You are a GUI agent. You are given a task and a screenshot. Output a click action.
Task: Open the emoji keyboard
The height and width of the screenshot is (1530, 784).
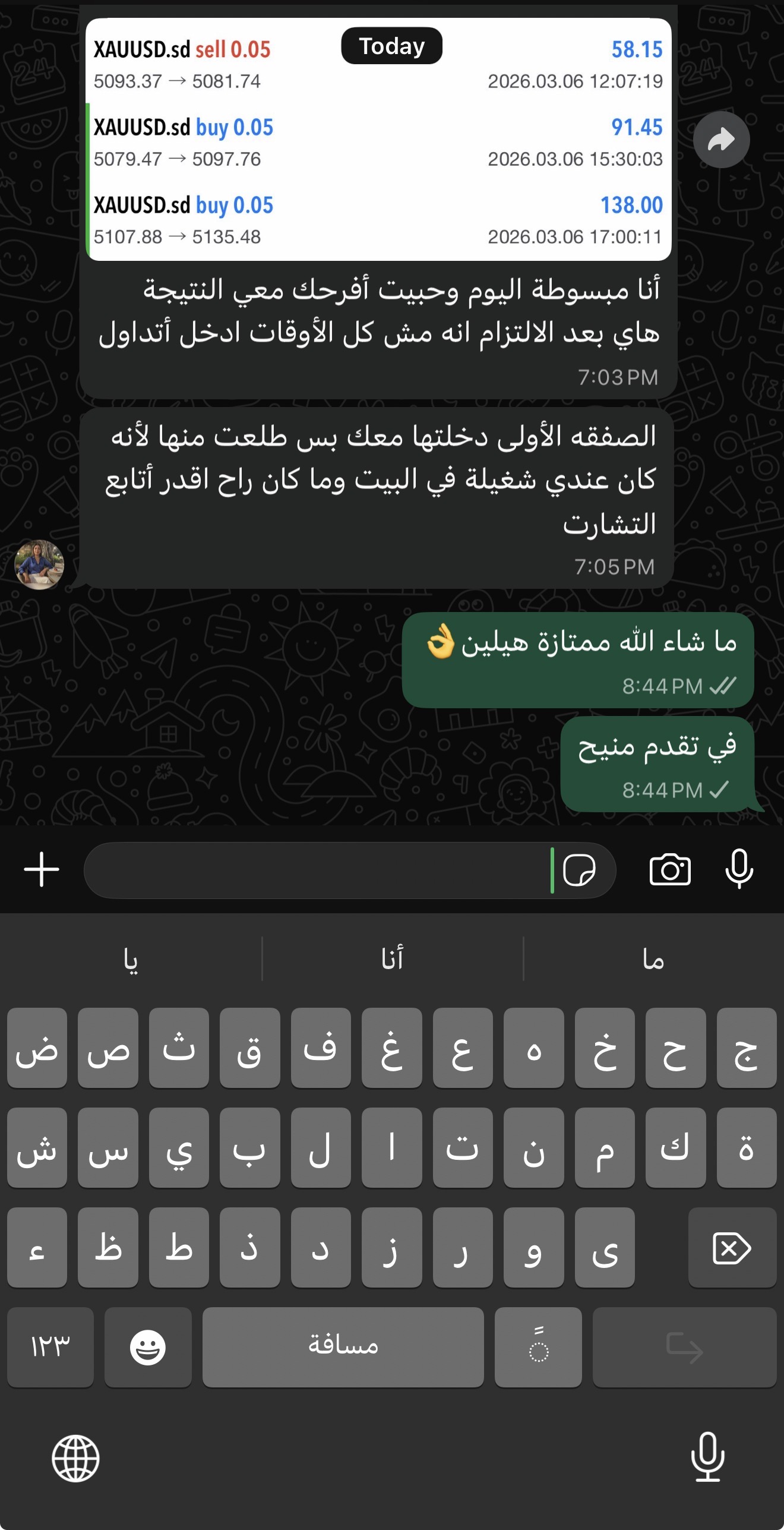coord(148,1346)
